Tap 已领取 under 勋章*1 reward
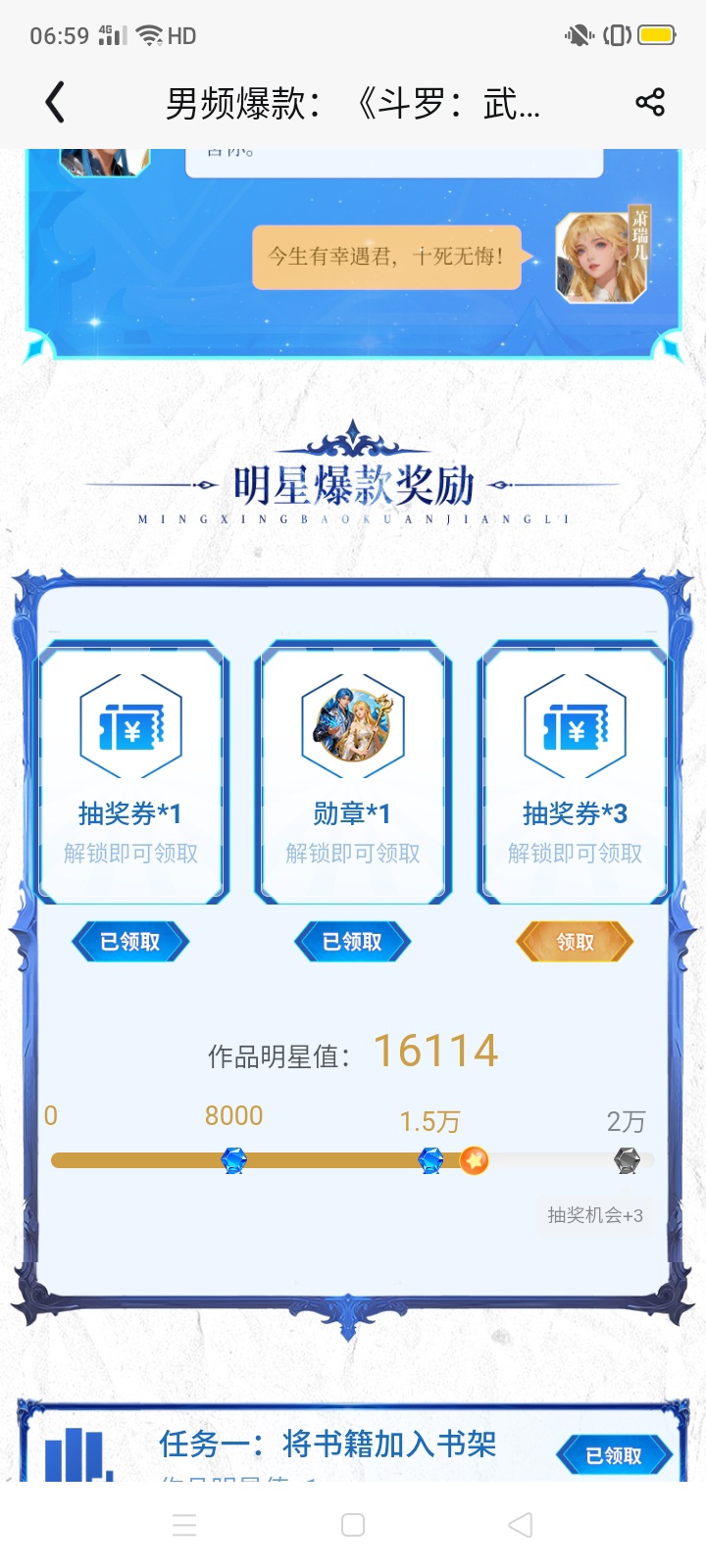 click(353, 942)
